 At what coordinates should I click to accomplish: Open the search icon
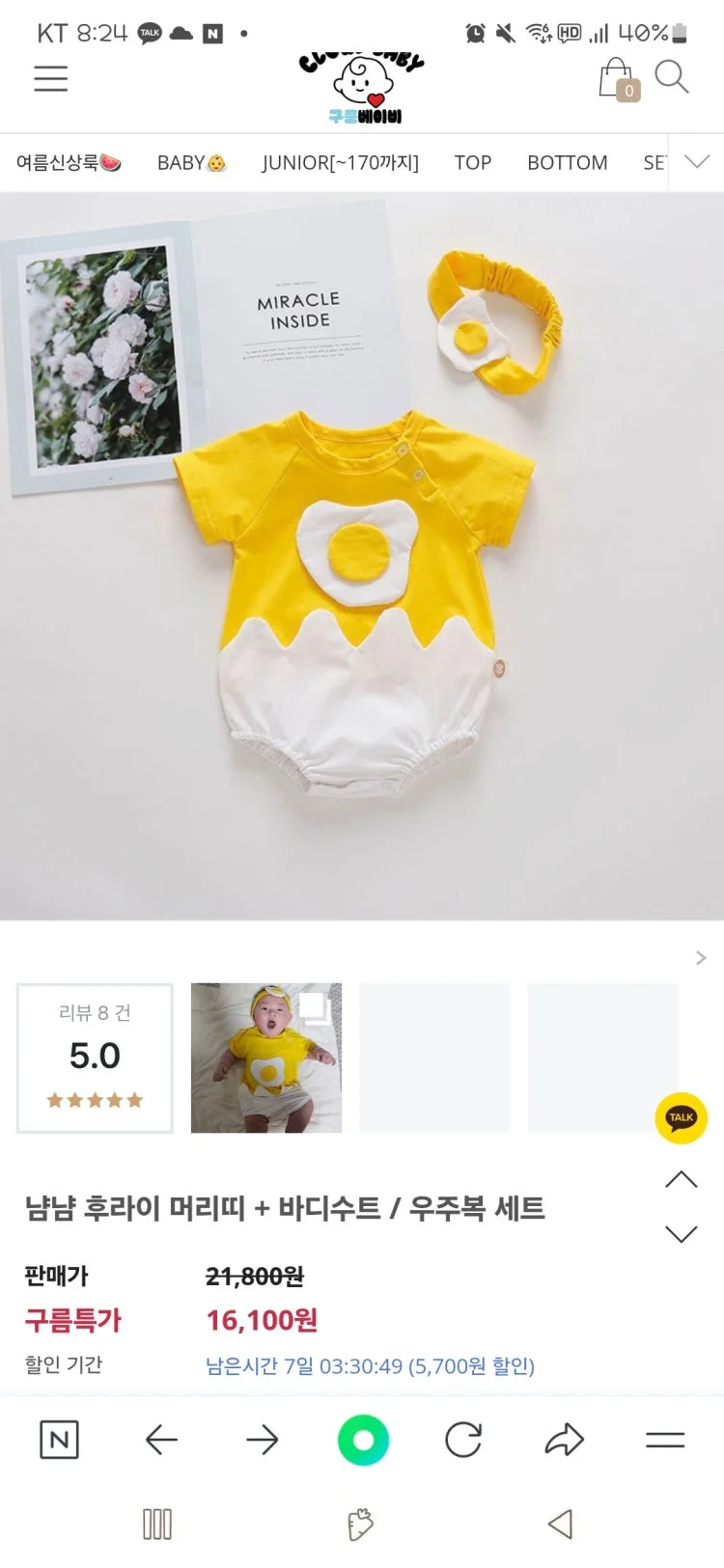[x=672, y=77]
